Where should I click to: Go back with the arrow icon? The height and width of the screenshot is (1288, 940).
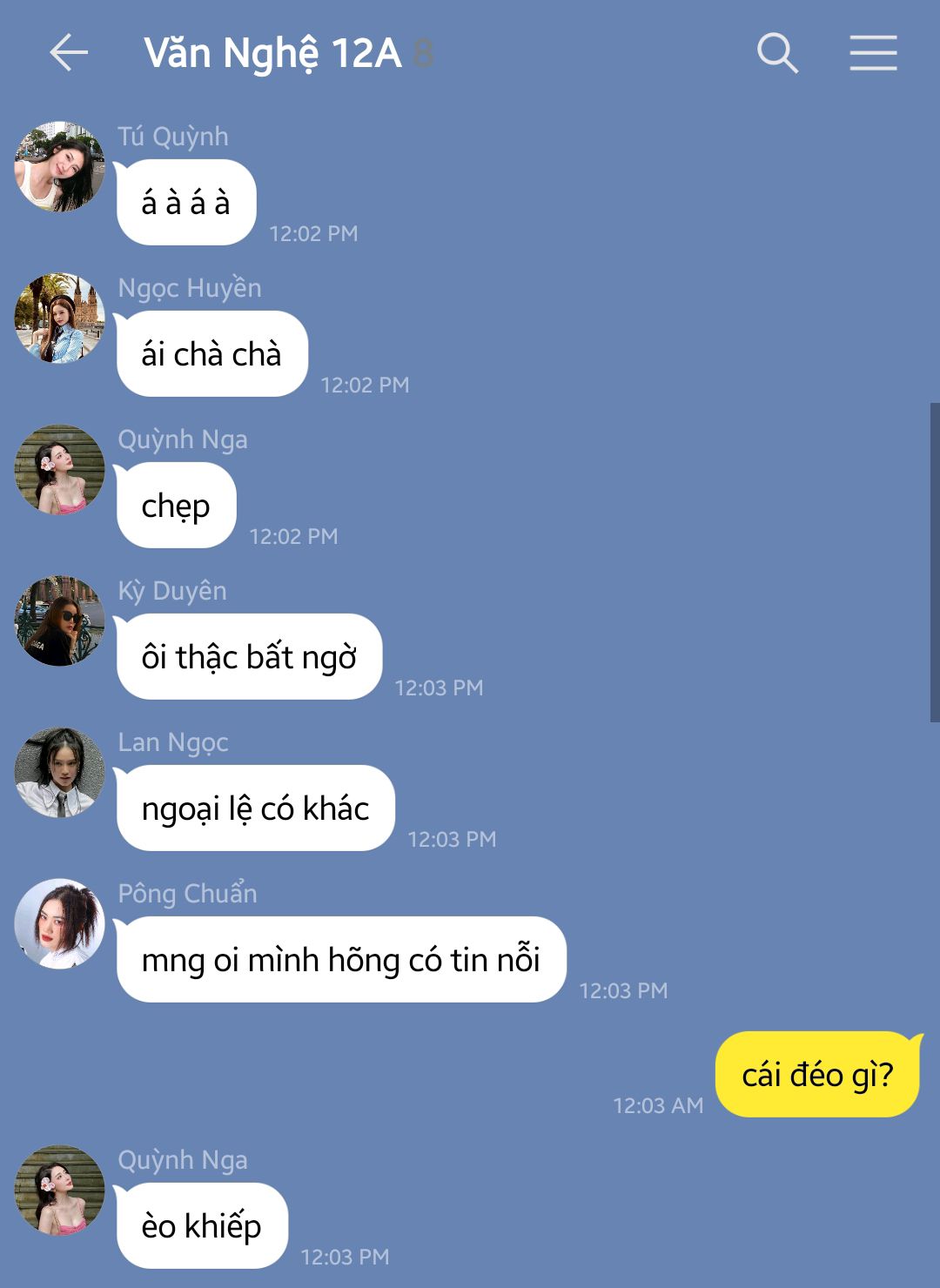coord(69,53)
